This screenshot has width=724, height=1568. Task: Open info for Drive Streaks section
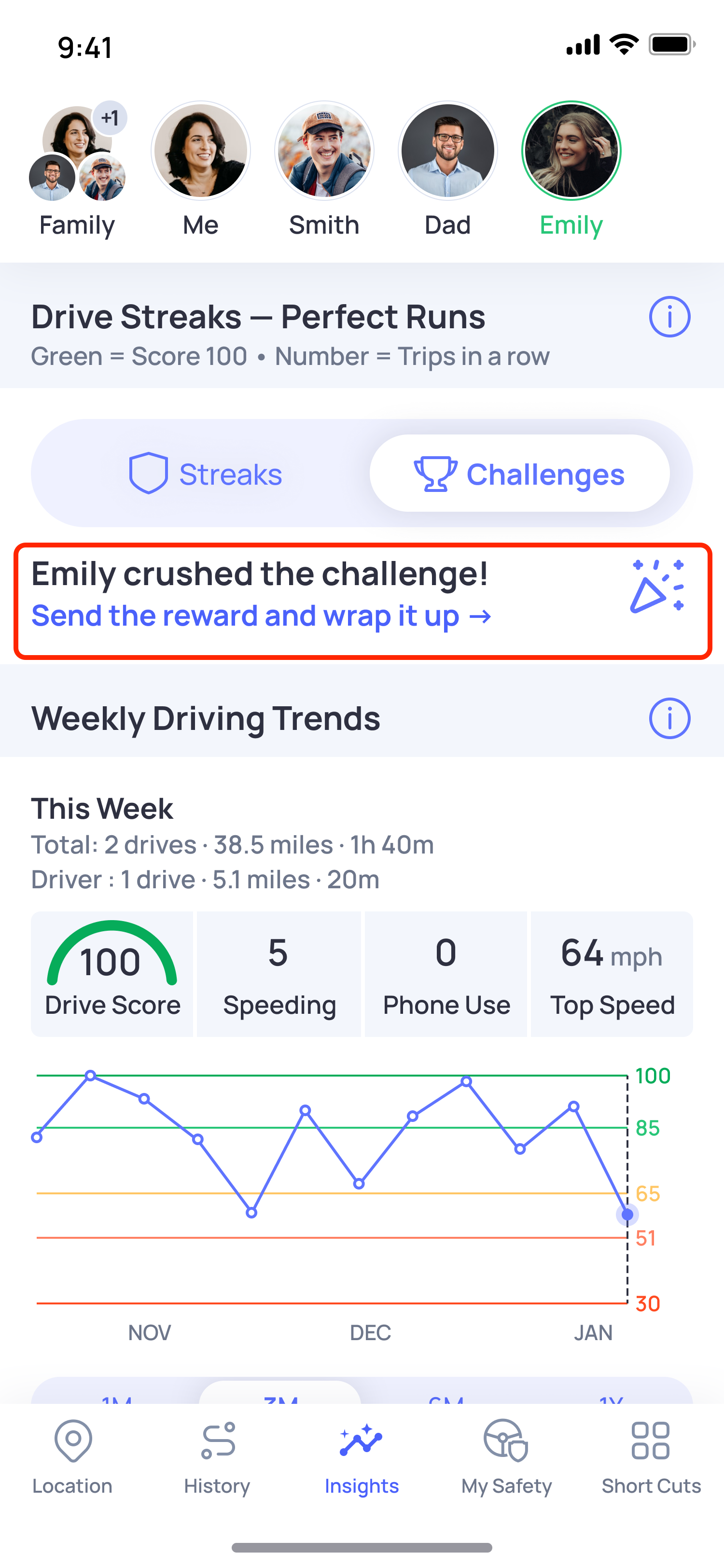669,317
